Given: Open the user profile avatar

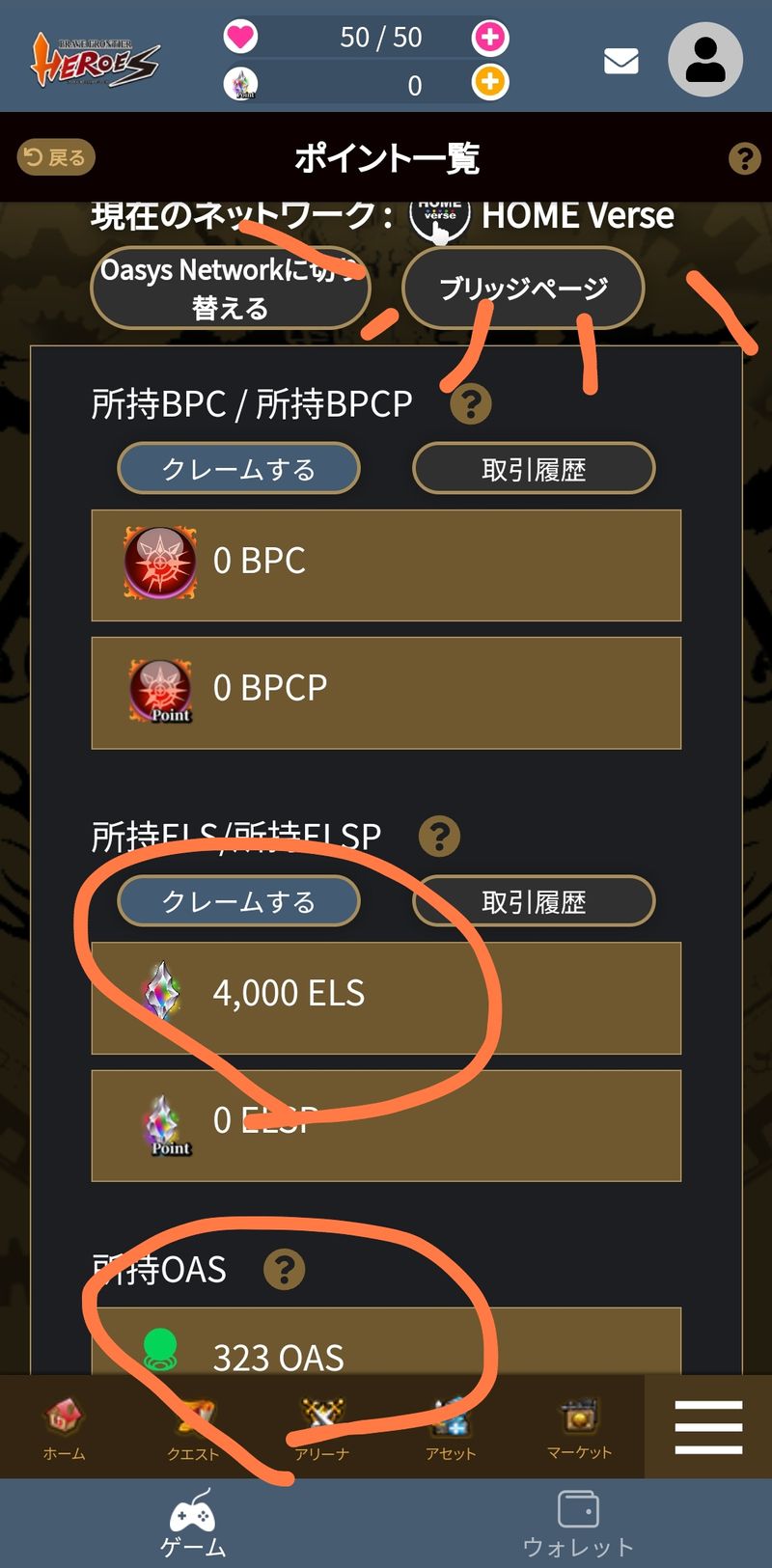Looking at the screenshot, I should [x=705, y=60].
